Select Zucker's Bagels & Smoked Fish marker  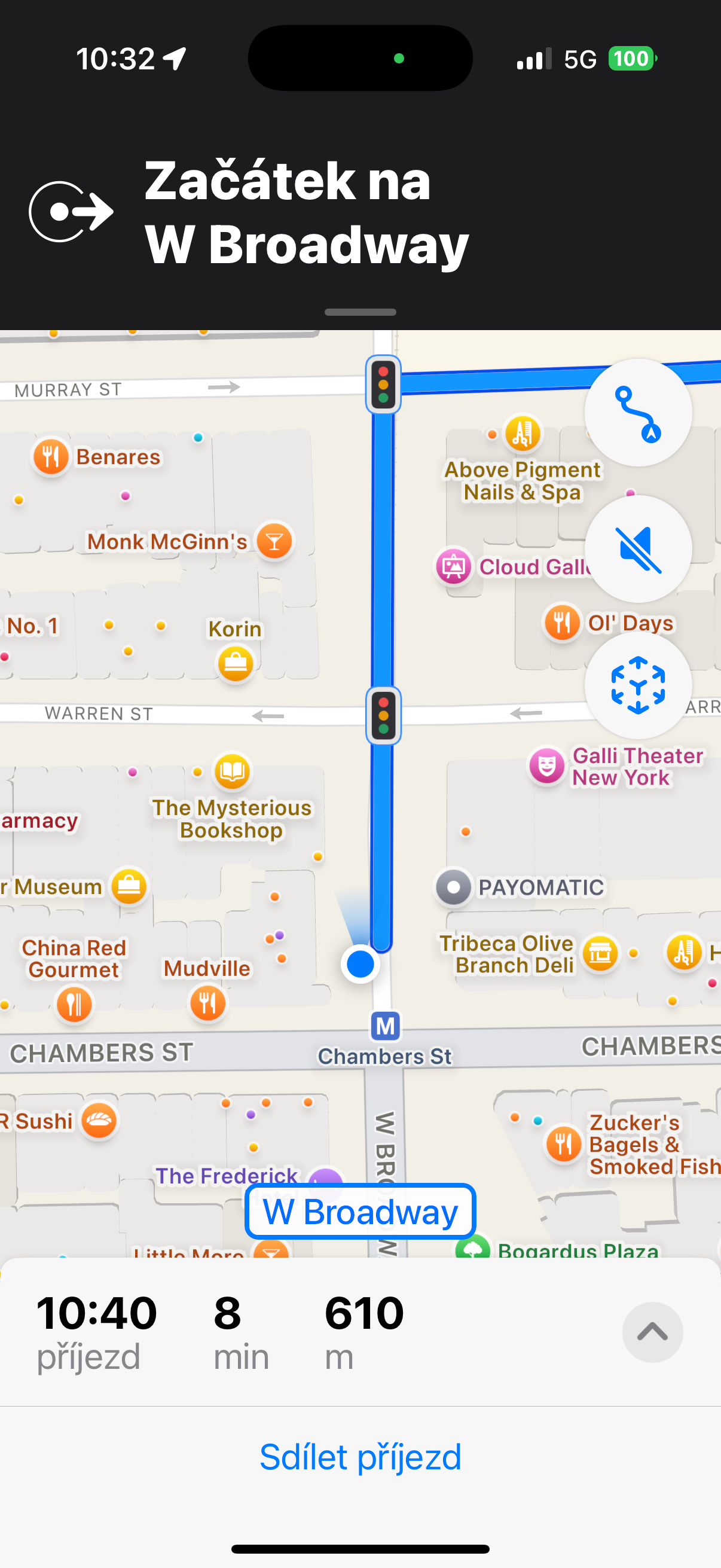[x=563, y=1144]
